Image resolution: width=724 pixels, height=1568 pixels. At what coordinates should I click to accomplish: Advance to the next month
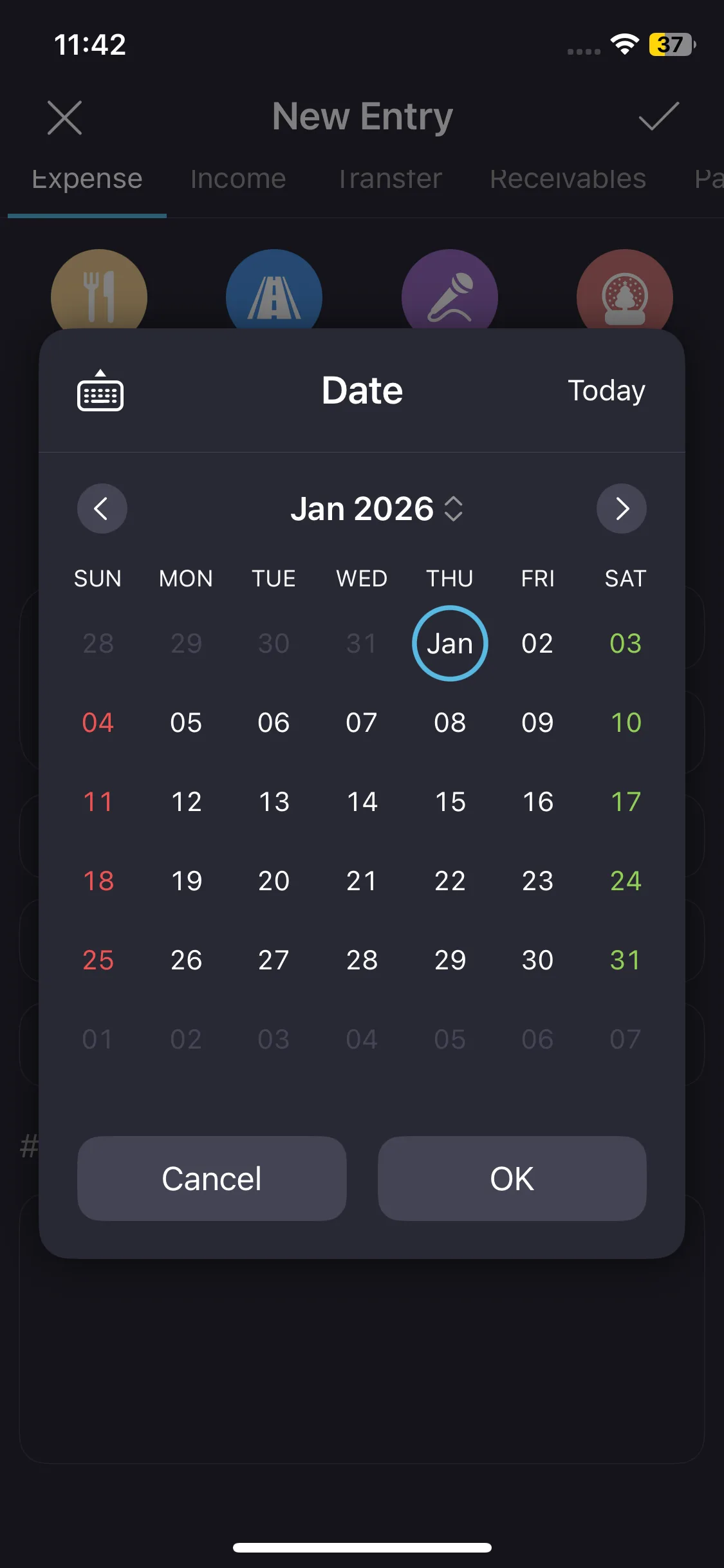click(621, 509)
